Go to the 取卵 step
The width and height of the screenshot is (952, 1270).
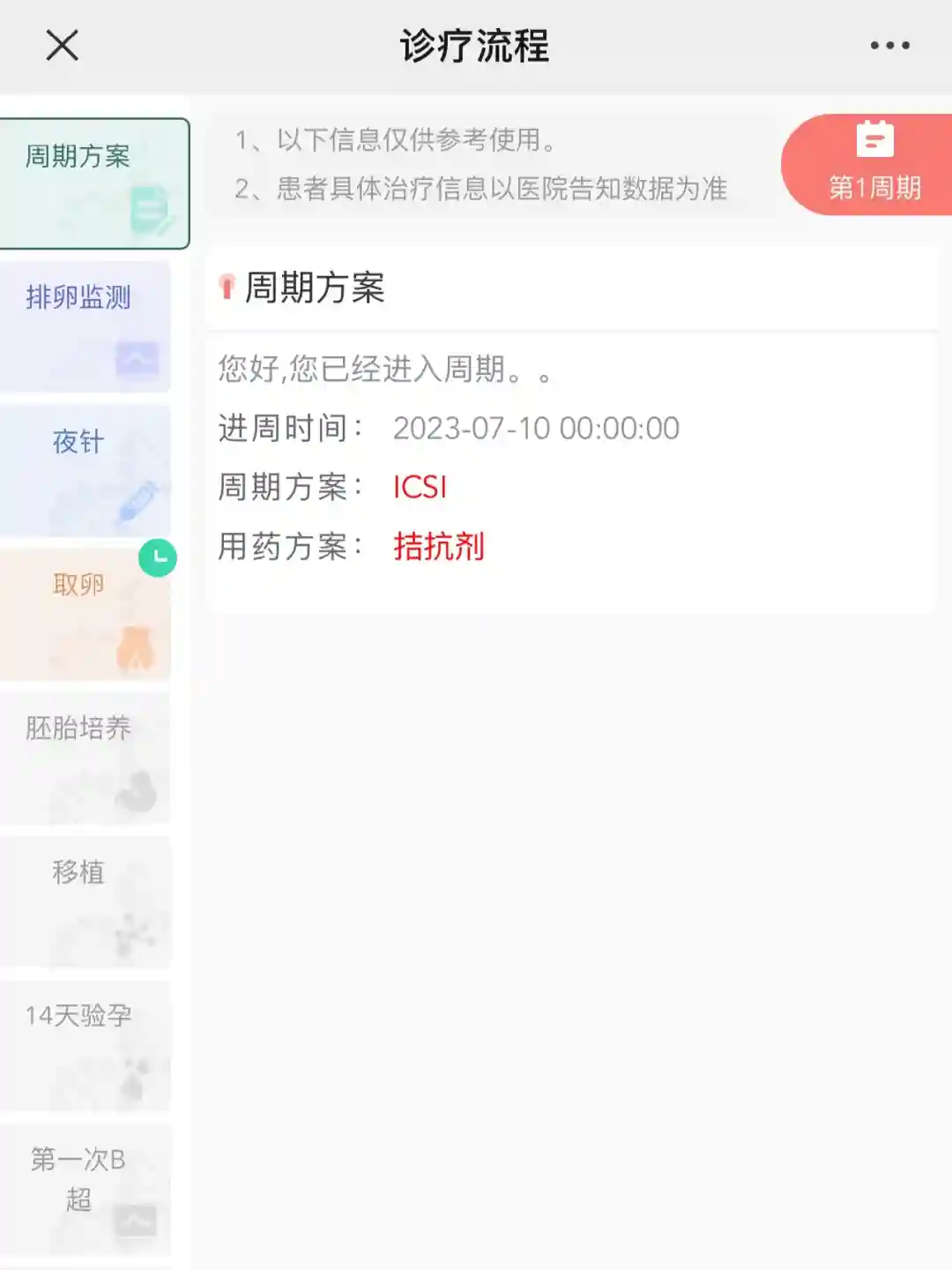click(x=86, y=615)
